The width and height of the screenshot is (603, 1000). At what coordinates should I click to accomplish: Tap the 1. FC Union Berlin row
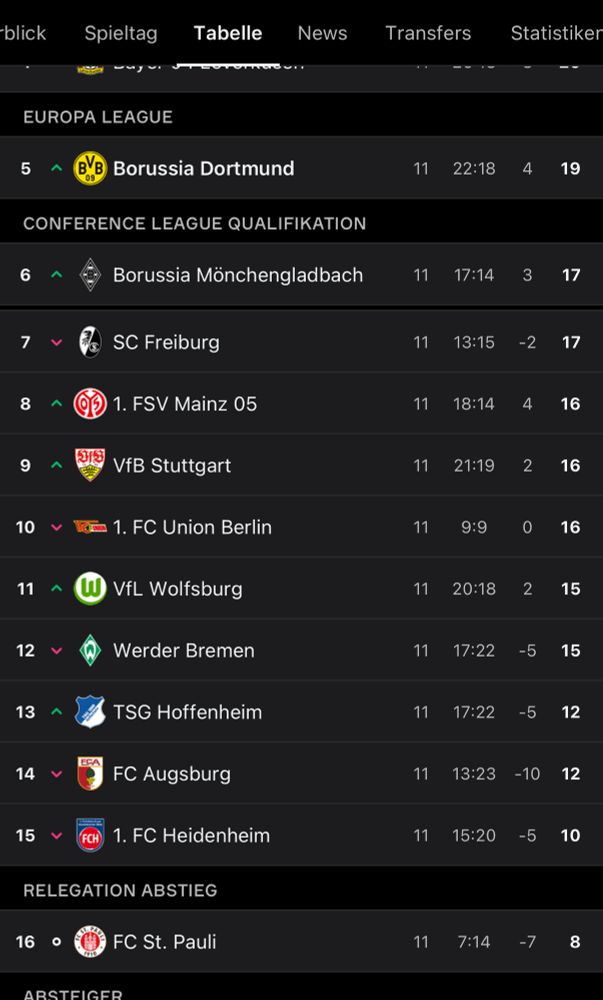click(x=192, y=527)
